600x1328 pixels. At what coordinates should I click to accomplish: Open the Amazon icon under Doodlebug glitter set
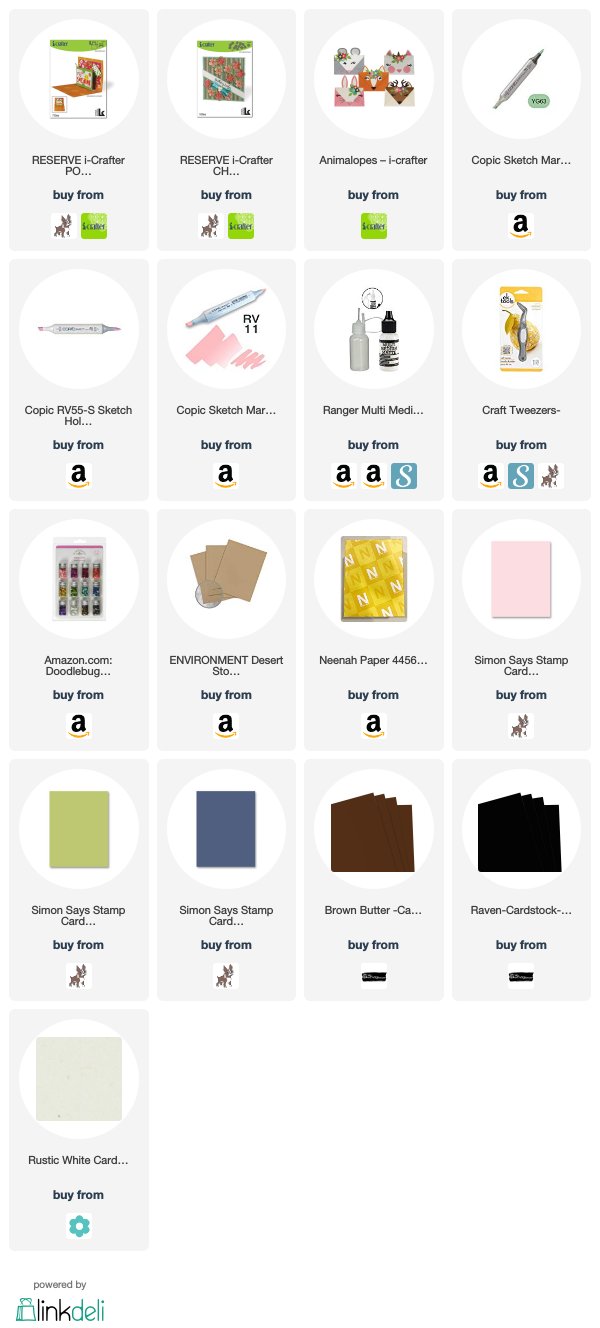78,726
